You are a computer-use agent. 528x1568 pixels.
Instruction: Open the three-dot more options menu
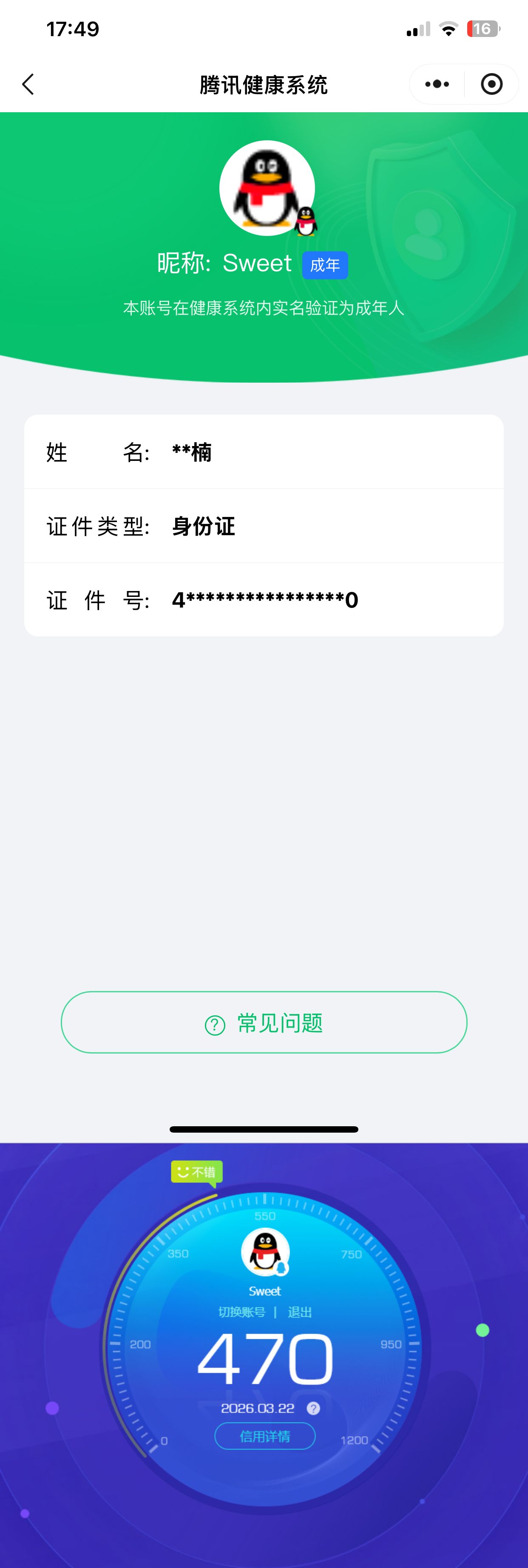436,84
